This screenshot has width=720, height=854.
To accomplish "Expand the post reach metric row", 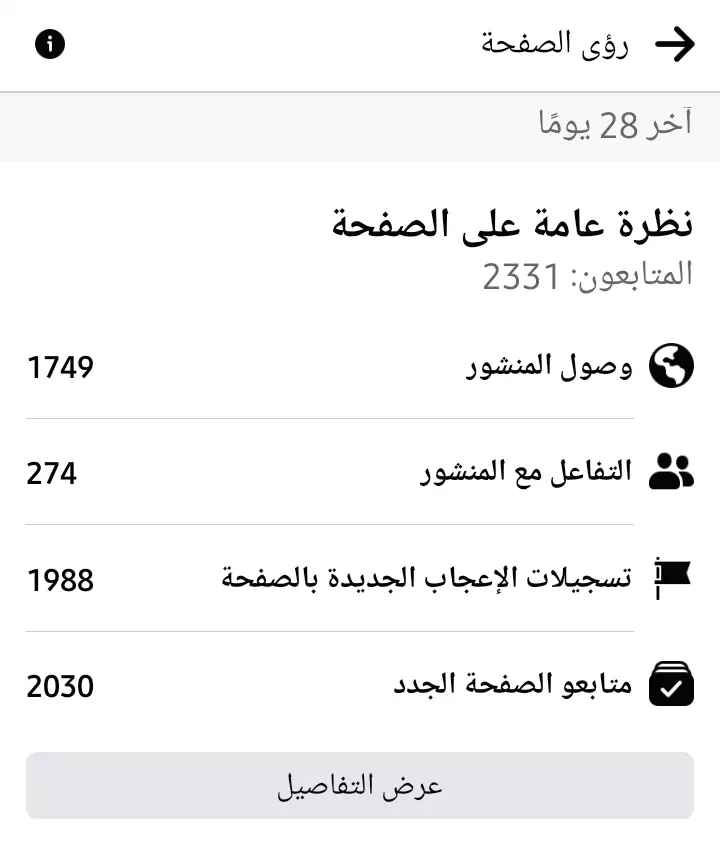I will (360, 366).
